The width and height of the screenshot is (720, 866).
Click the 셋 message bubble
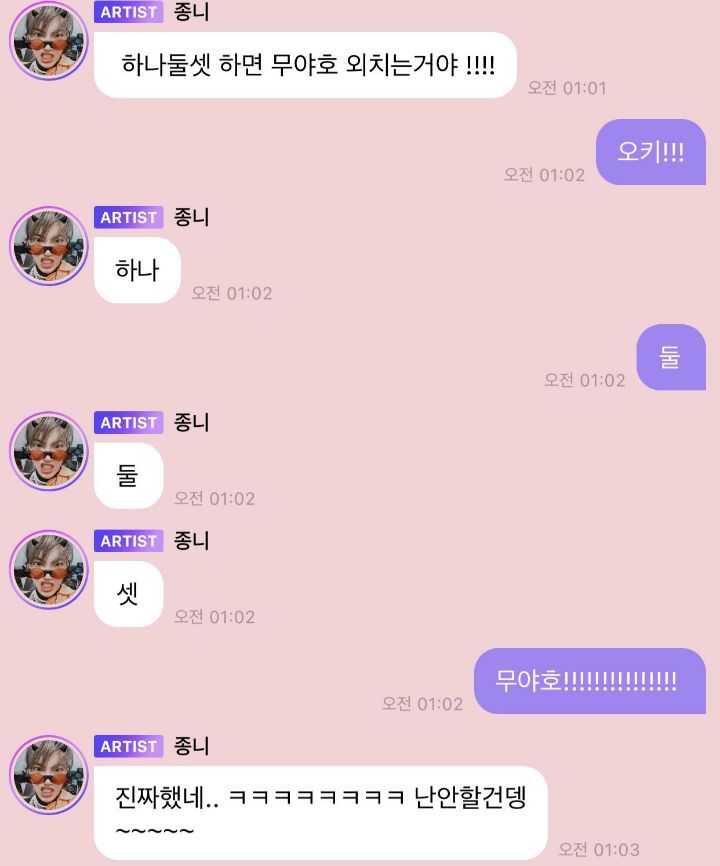click(128, 594)
